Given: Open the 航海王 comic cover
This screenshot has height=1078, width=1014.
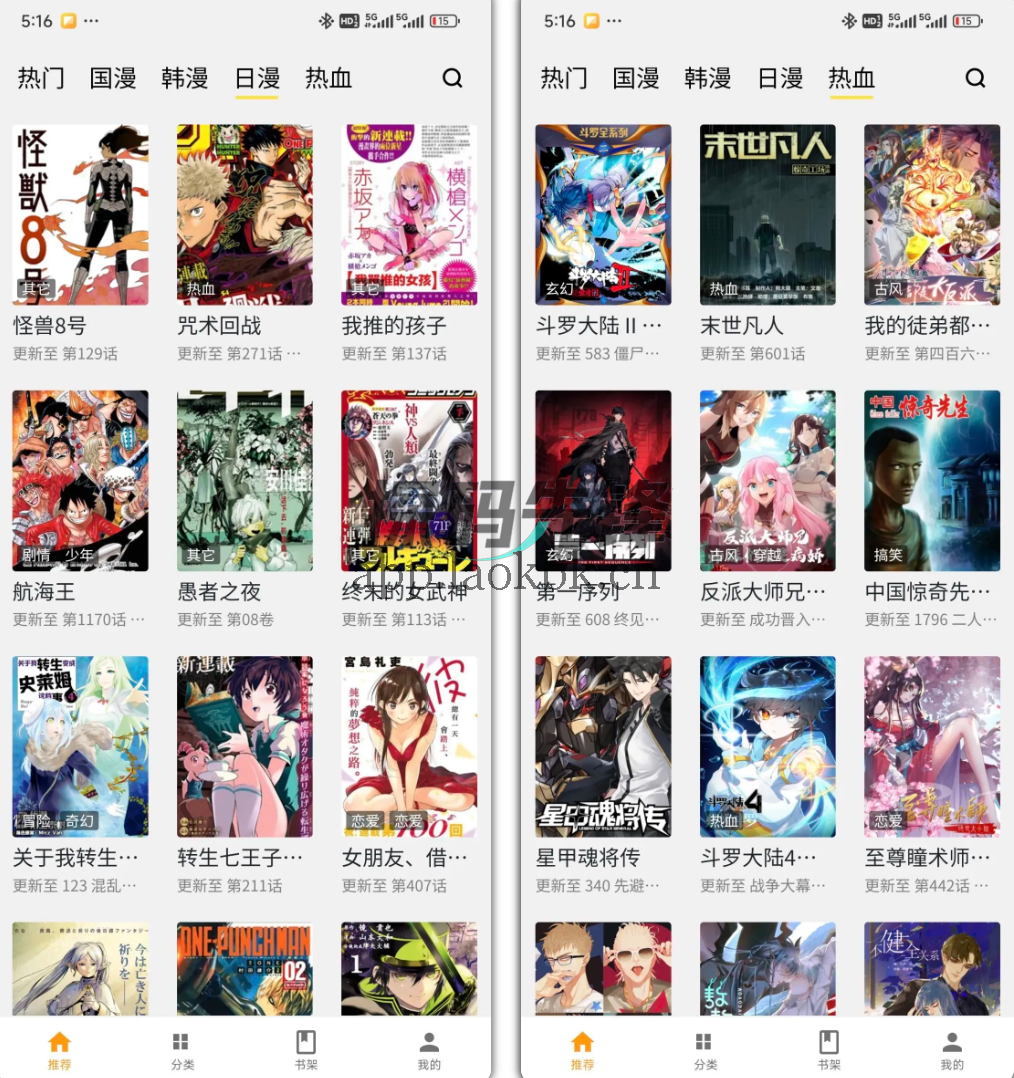Looking at the screenshot, I should pos(80,480).
